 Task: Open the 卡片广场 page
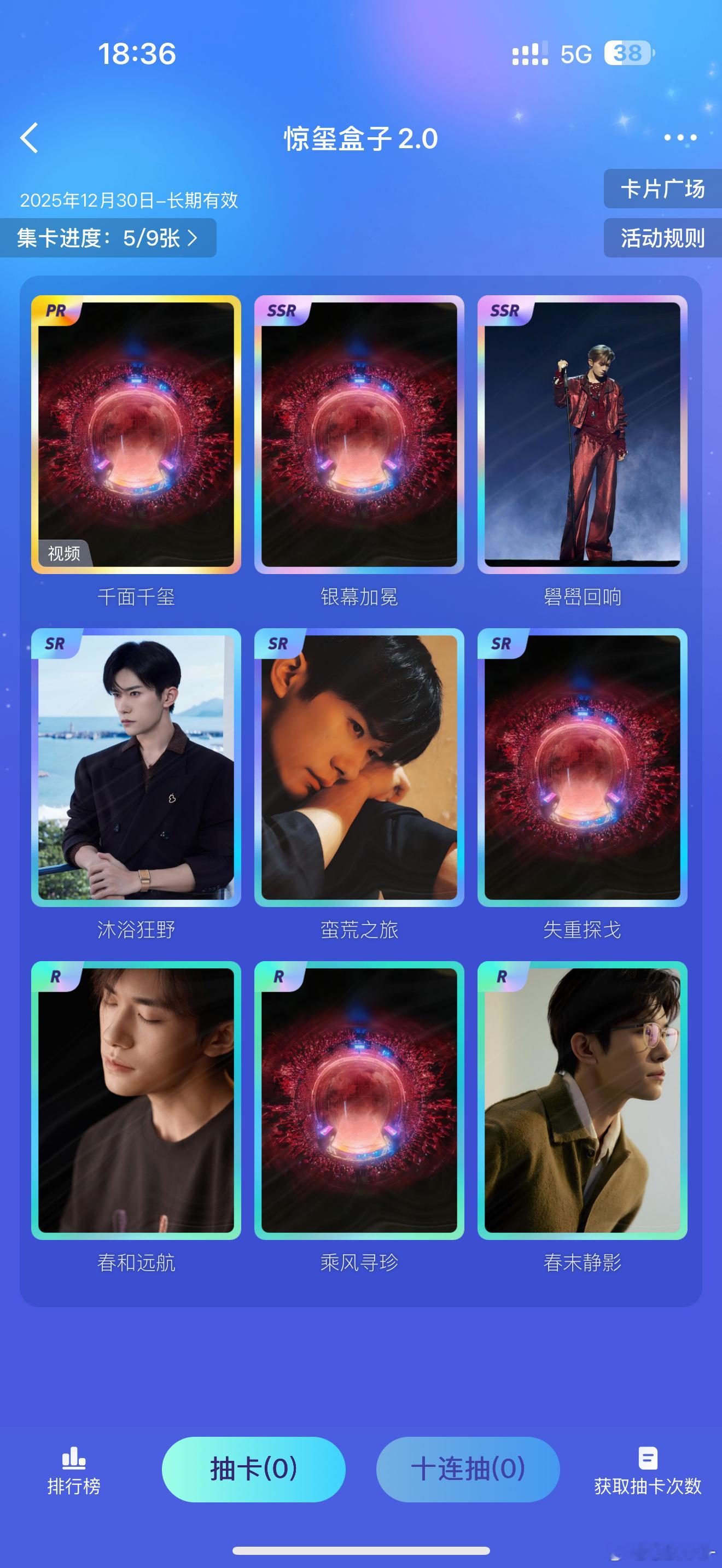pos(661,189)
